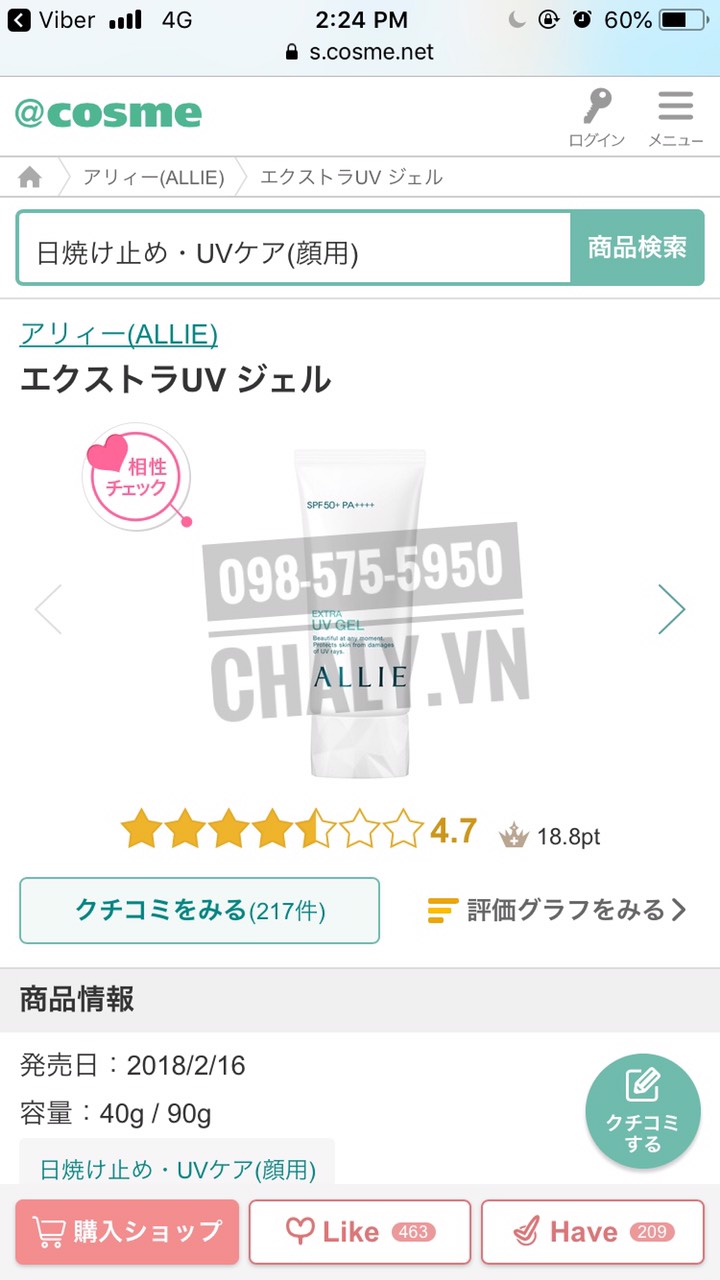
Task: Select the 日焼け止め・UVケア(顔用) category chip
Action: click(177, 1168)
